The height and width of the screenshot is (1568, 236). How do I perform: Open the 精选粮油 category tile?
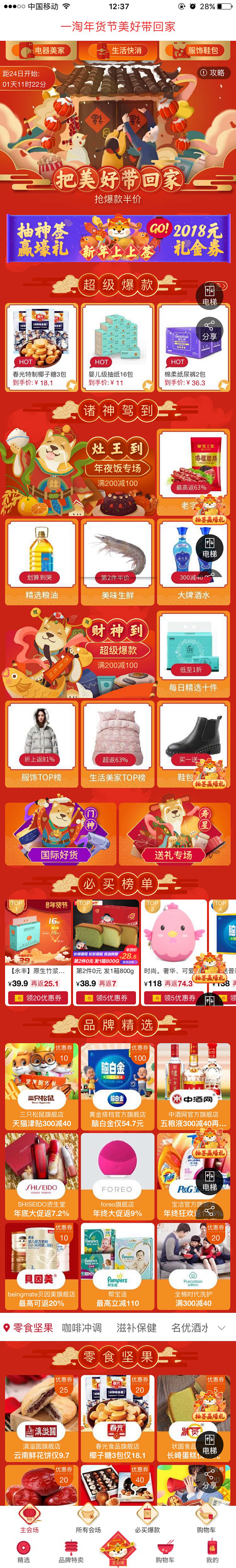(x=42, y=561)
